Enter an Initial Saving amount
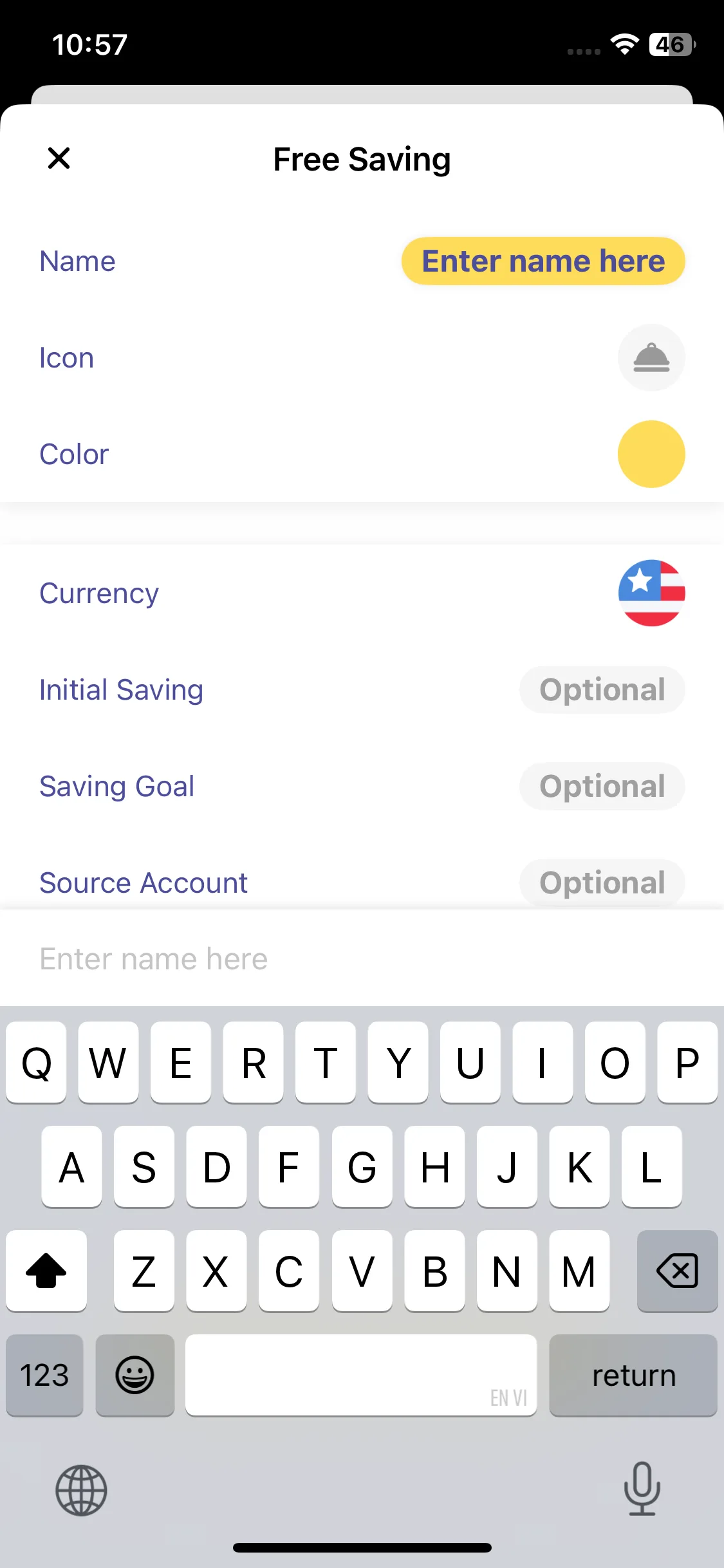The height and width of the screenshot is (1568, 724). click(x=601, y=690)
